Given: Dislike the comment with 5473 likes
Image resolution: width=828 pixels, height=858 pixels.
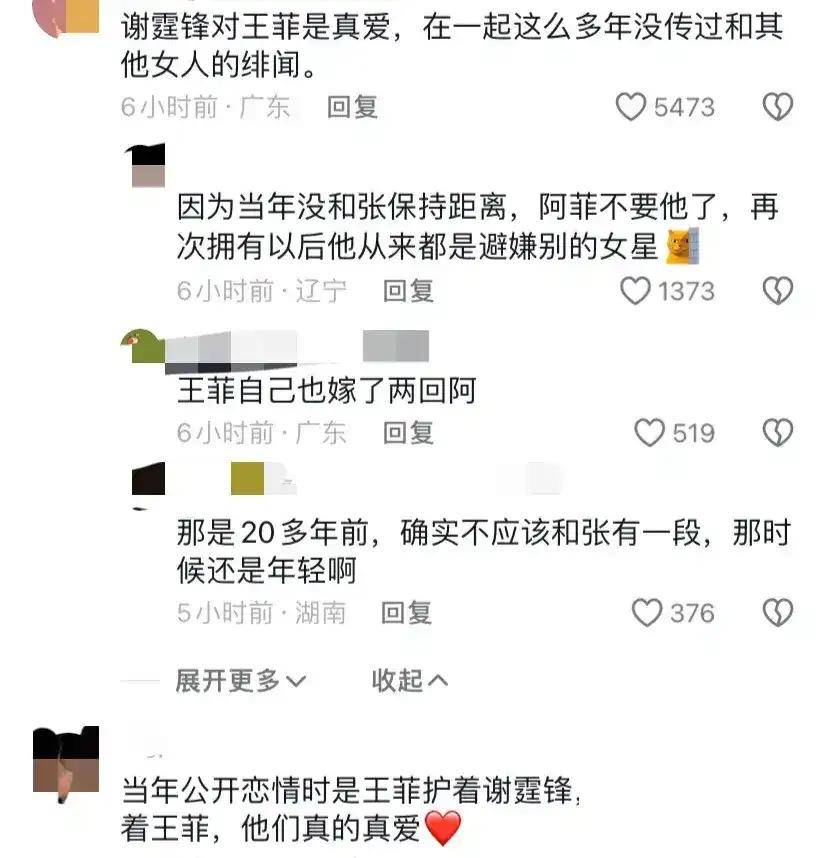Looking at the screenshot, I should (778, 107).
